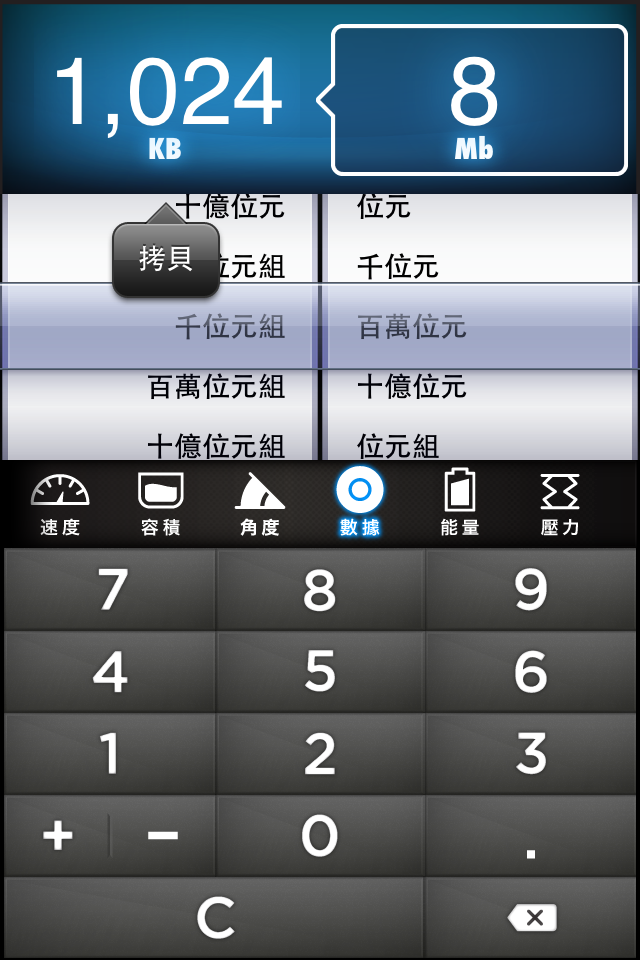The width and height of the screenshot is (640, 960).
Task: Add a decimal point
Action: tap(530, 836)
